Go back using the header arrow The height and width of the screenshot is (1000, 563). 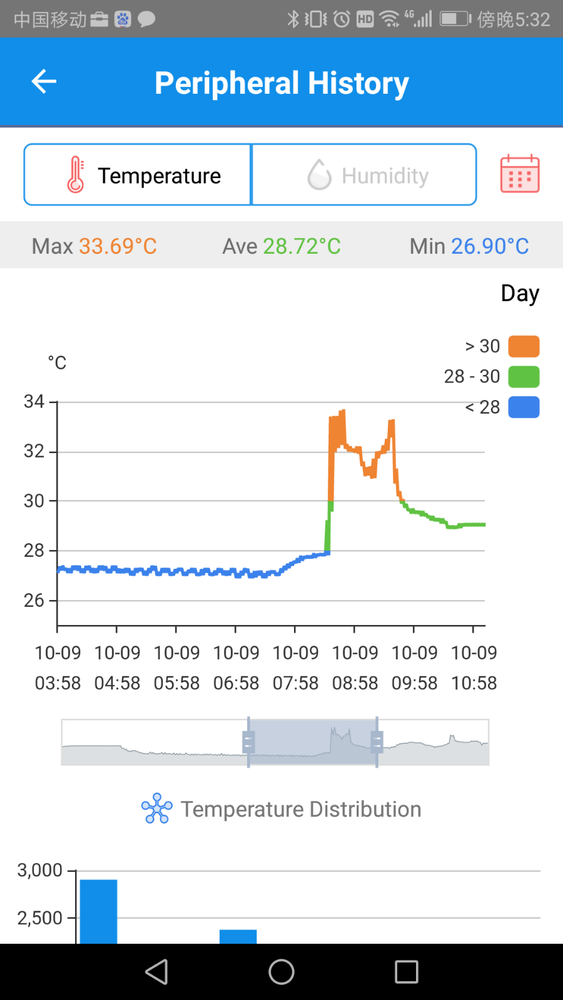[44, 82]
